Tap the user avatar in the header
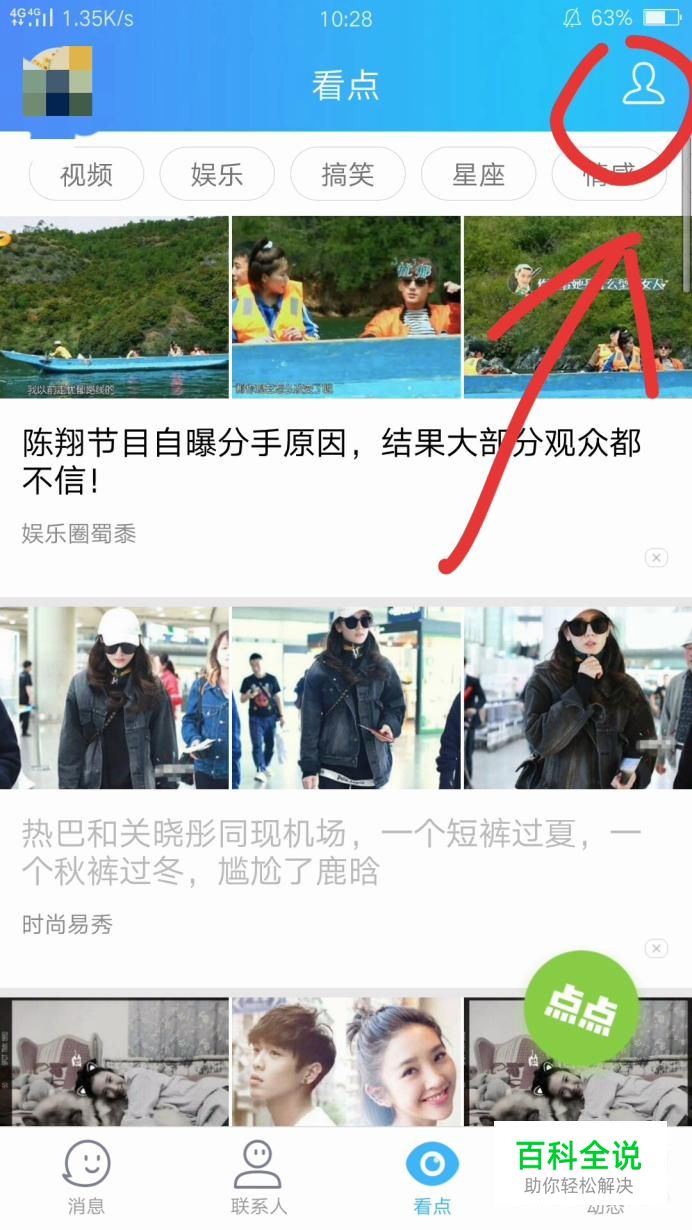This screenshot has height=1230, width=692. click(58, 81)
